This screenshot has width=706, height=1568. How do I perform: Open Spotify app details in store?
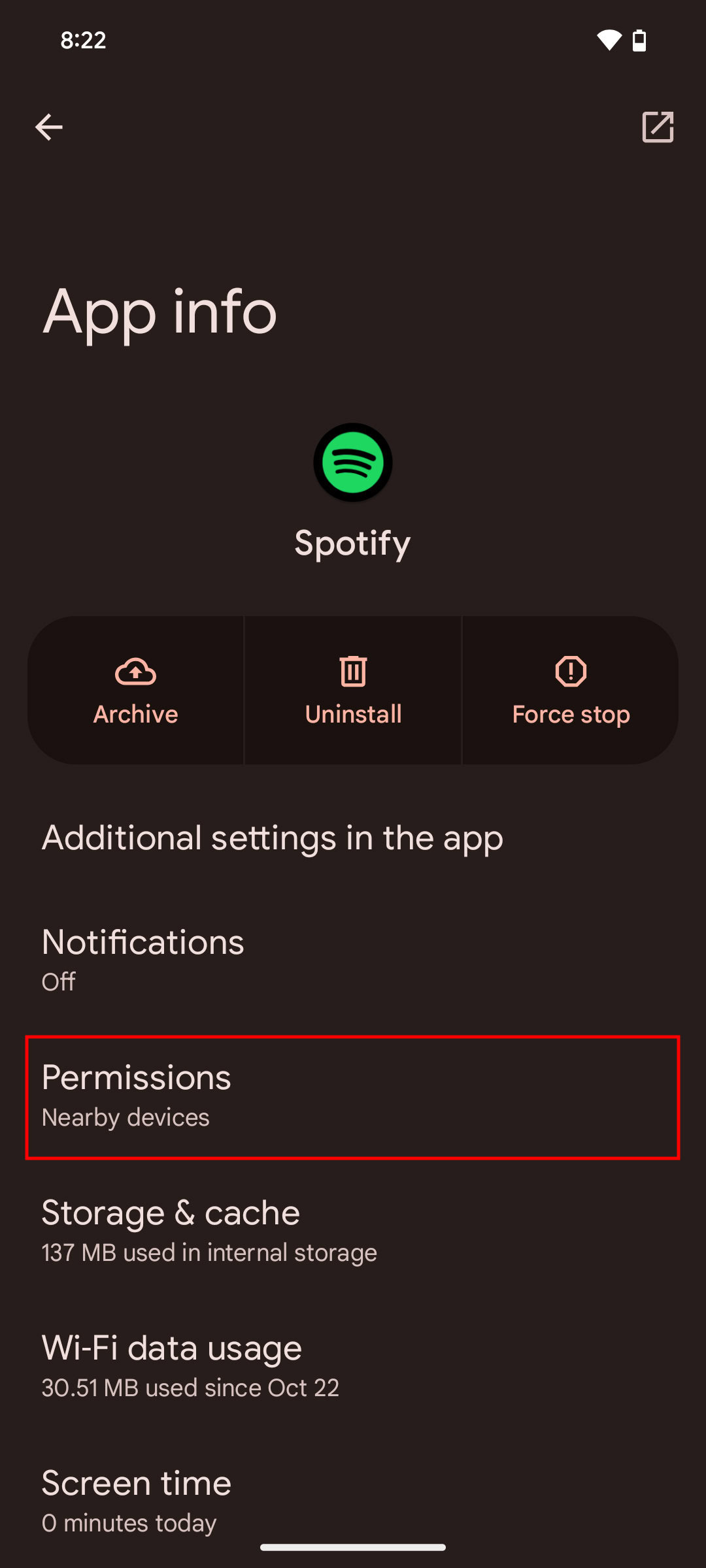(658, 127)
